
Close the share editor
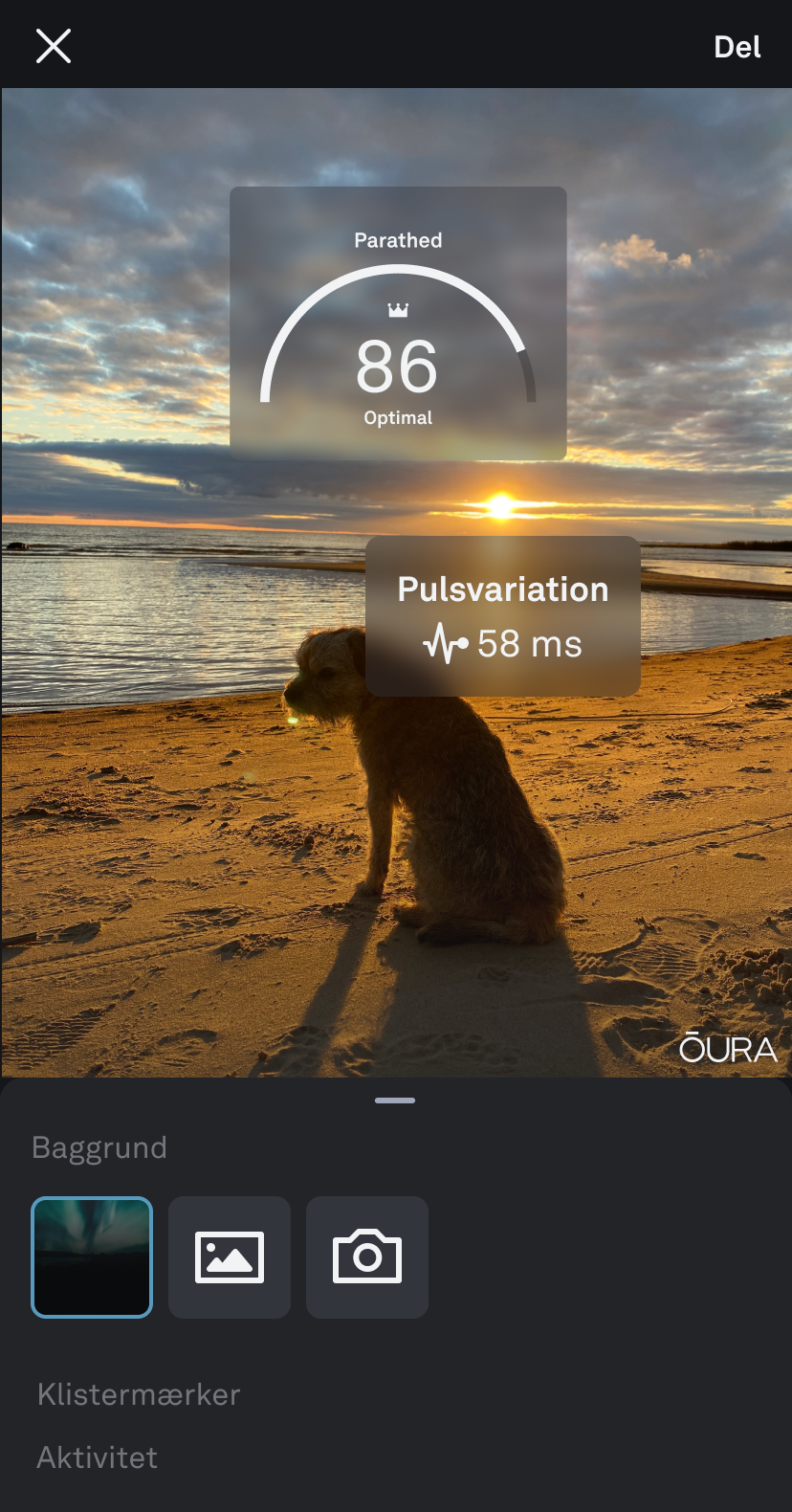[x=54, y=46]
